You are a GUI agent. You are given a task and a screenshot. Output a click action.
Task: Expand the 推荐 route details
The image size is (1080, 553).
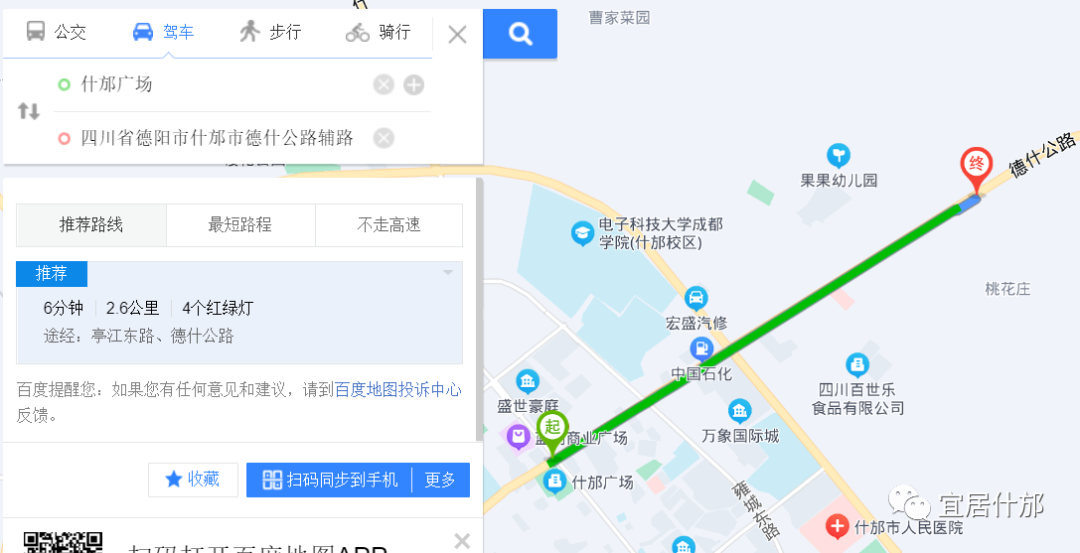tap(448, 273)
